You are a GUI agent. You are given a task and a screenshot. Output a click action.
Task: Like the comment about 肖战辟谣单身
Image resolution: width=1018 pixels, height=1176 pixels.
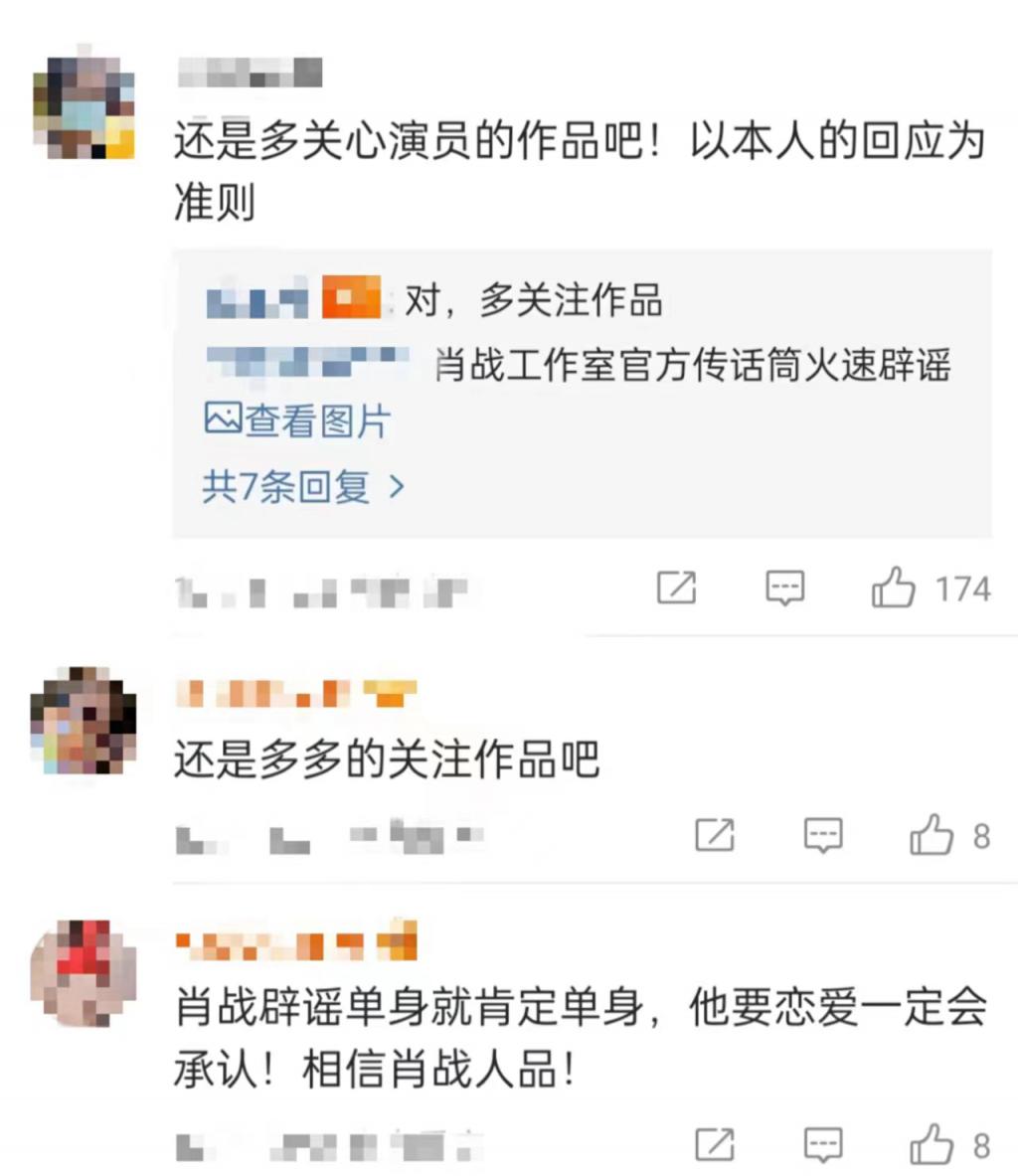coord(932,1145)
